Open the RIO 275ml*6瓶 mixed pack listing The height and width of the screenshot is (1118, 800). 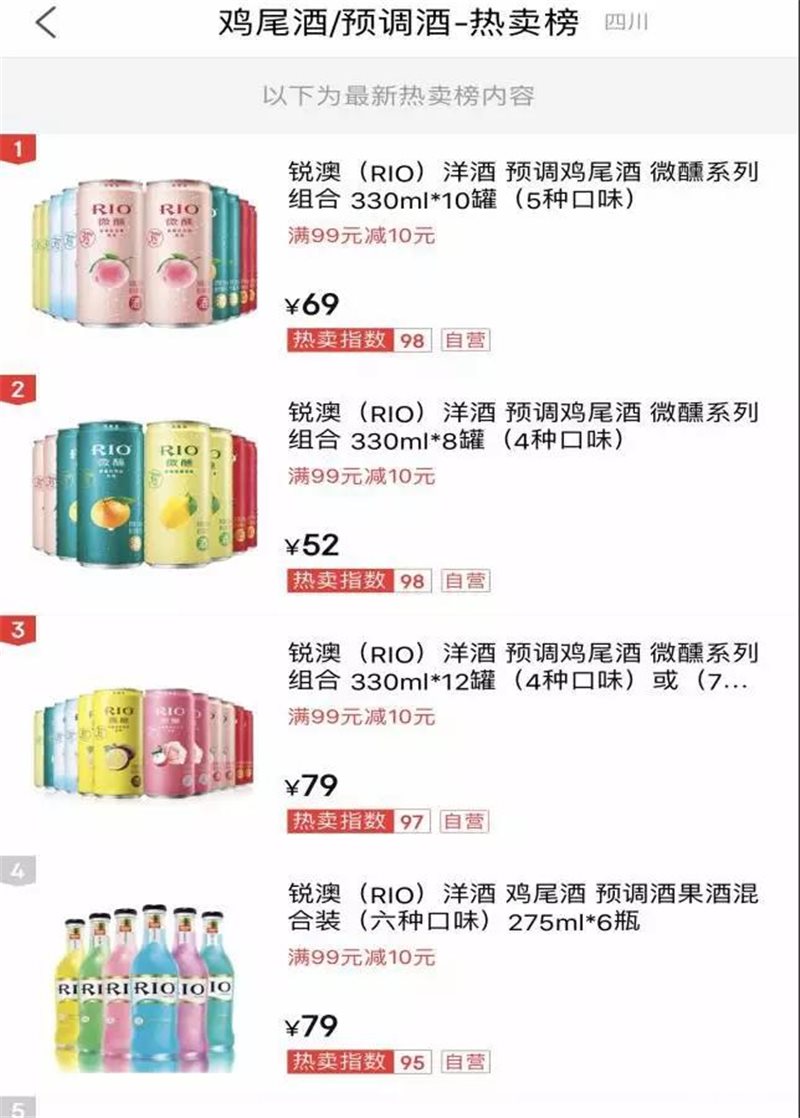[x=522, y=907]
